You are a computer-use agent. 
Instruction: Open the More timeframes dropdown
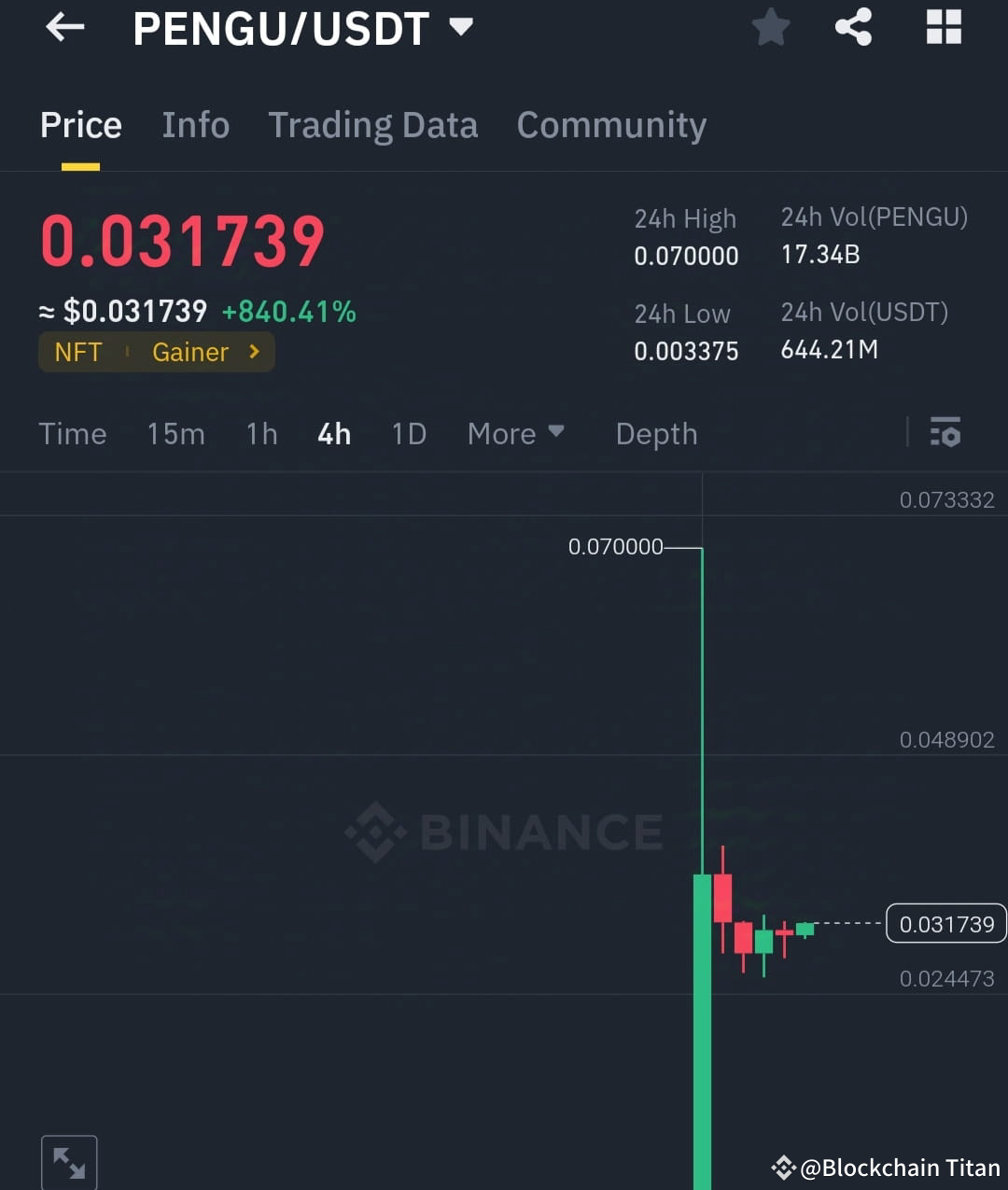tap(516, 433)
